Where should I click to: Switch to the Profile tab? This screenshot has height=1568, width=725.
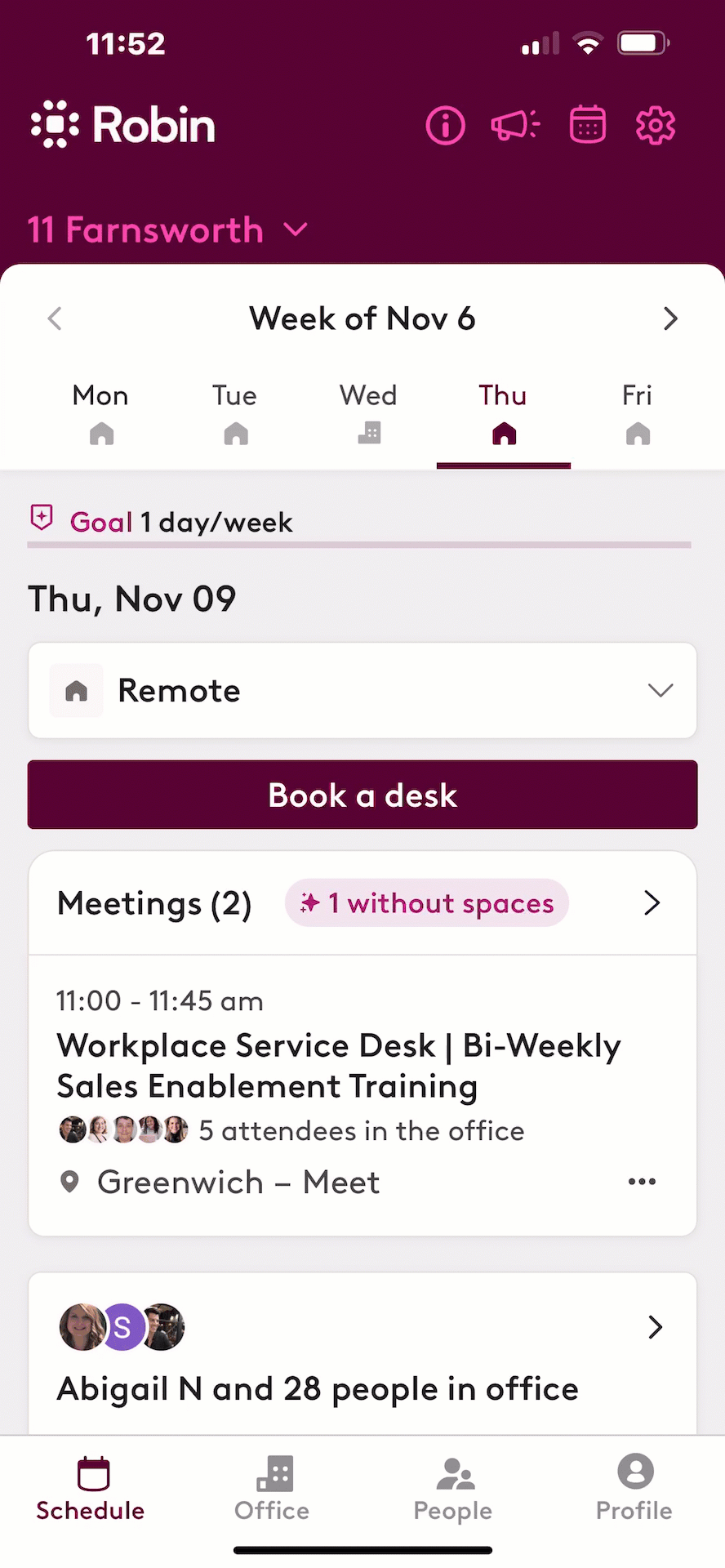634,1488
